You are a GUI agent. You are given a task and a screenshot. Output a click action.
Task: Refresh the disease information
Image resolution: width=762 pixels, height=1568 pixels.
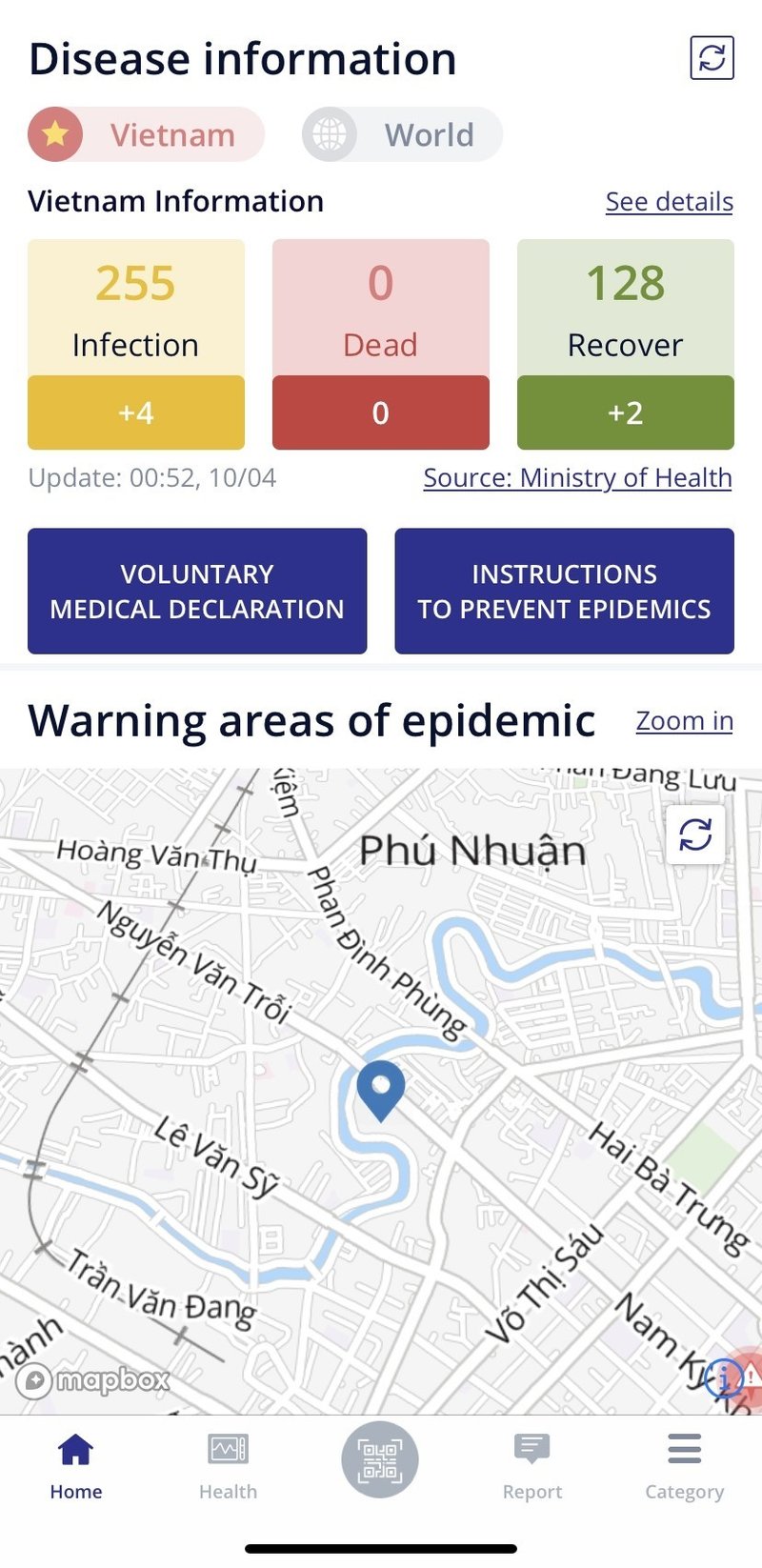click(x=712, y=58)
